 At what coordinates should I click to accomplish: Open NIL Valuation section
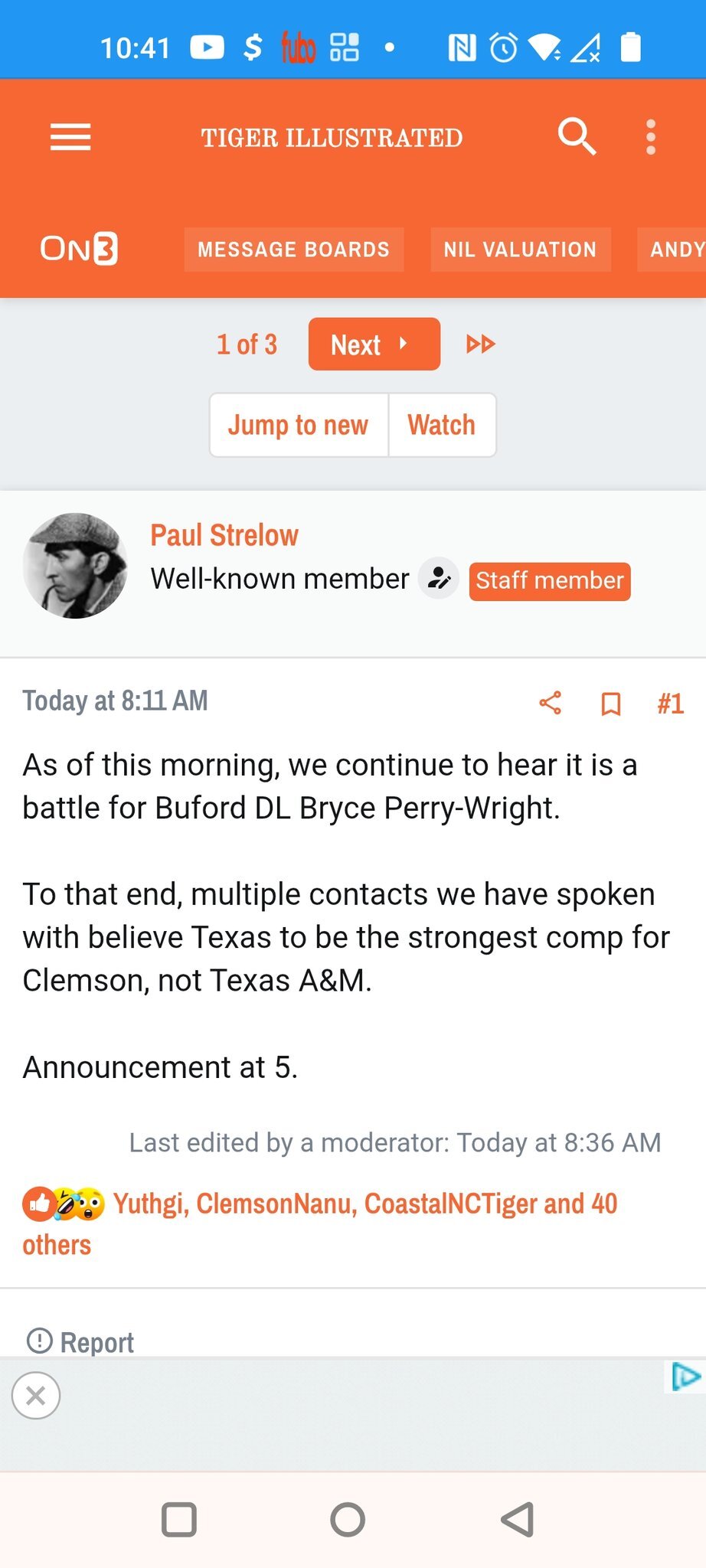(x=520, y=250)
